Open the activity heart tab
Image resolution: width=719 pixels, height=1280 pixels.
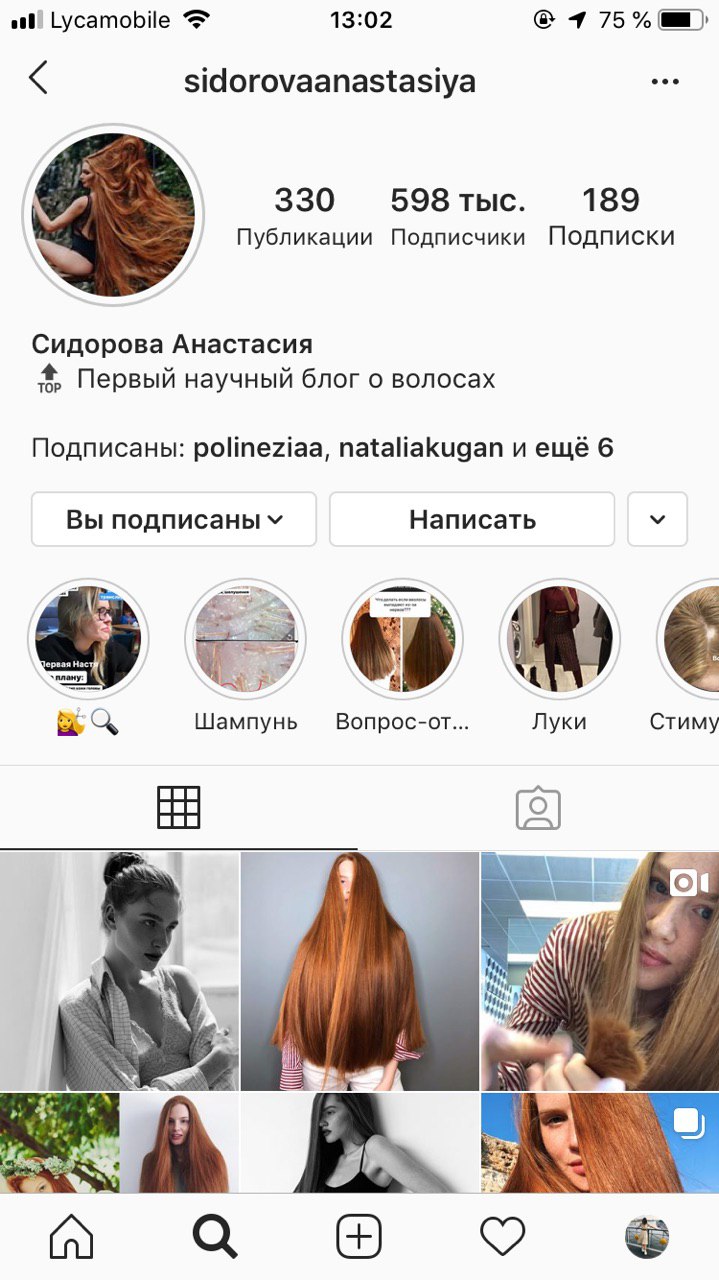tap(503, 1238)
